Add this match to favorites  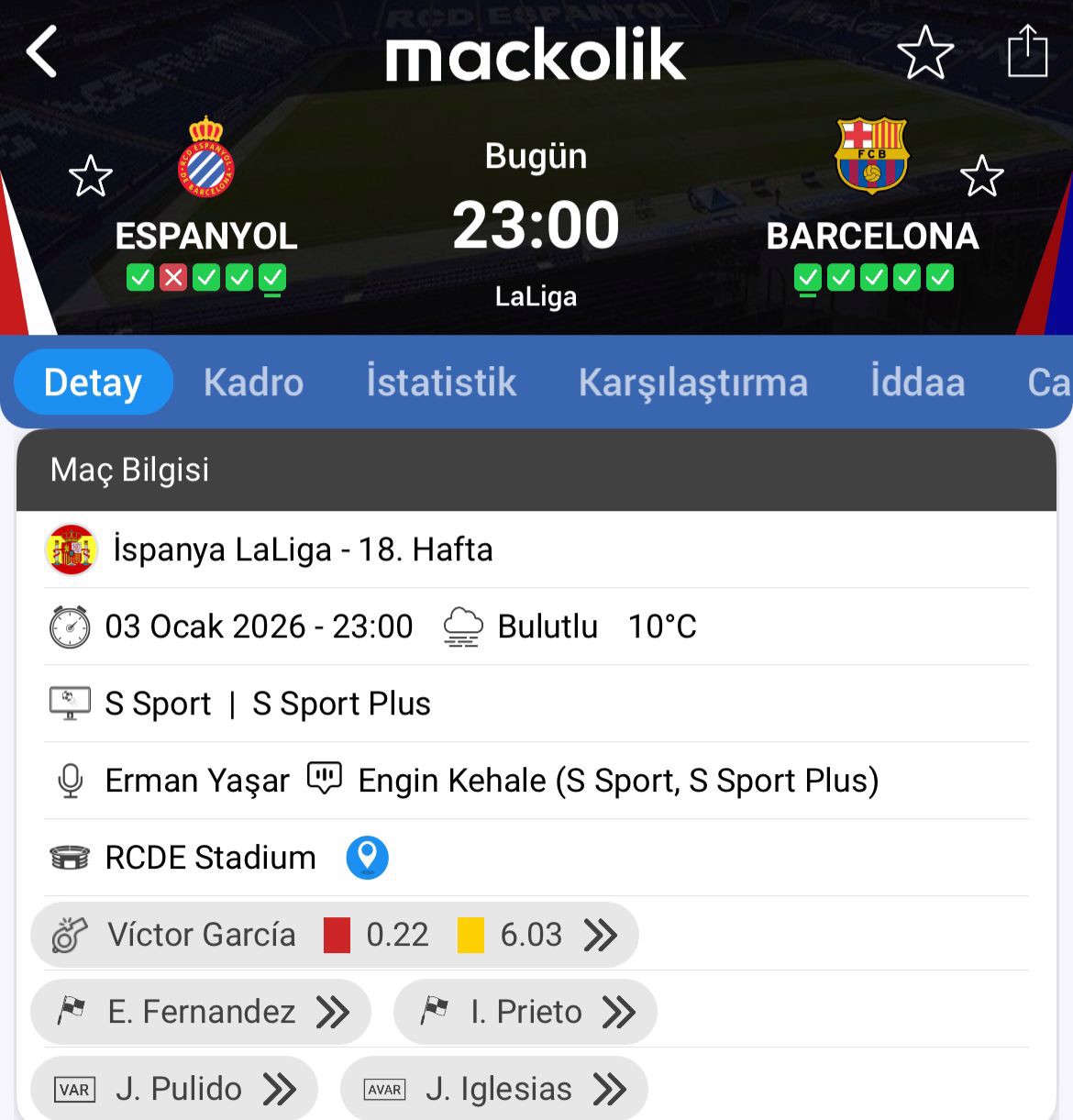[x=924, y=52]
